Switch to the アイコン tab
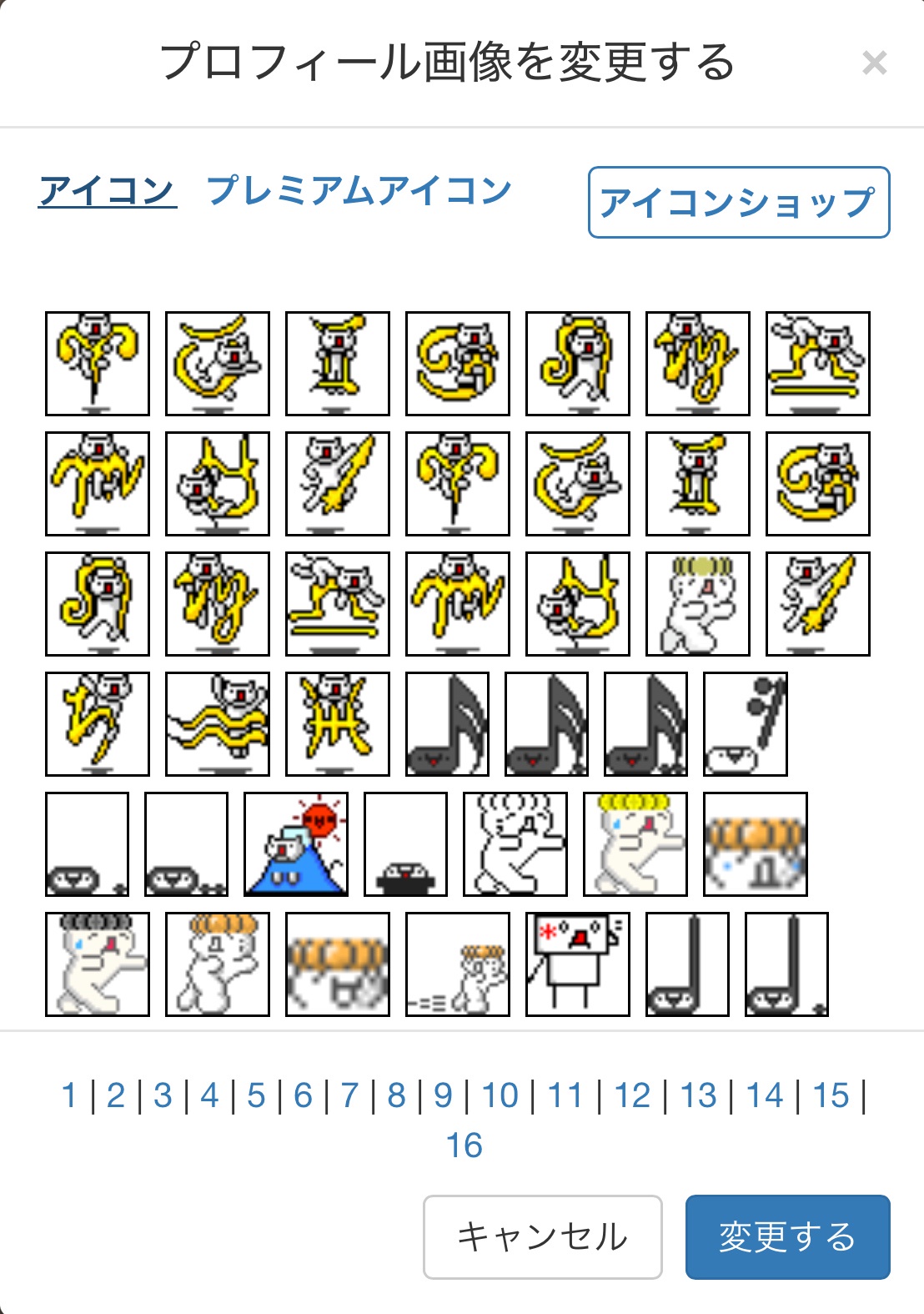Image resolution: width=924 pixels, height=1314 pixels. 107,191
